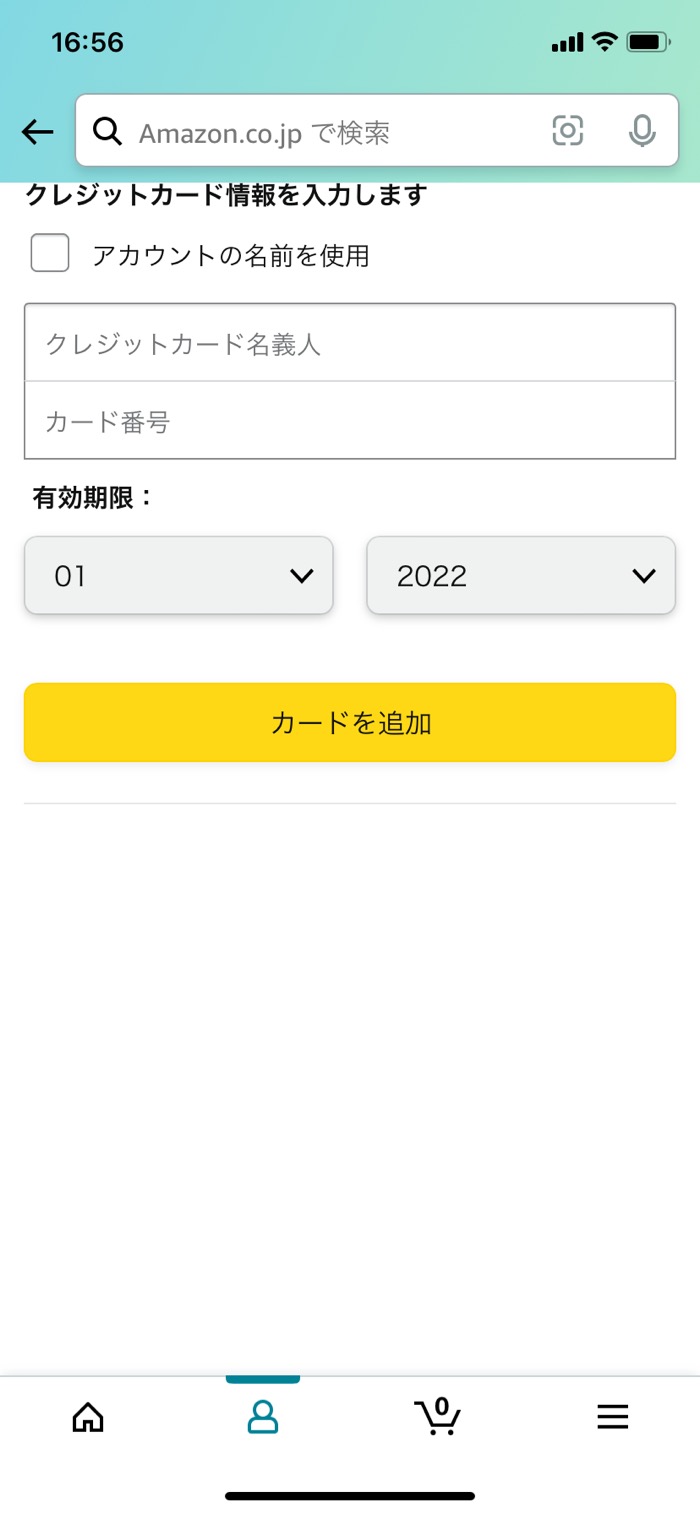Viewport: 700px width, 1514px height.
Task: Open the expiry month dropdown showing 01
Action: (178, 576)
